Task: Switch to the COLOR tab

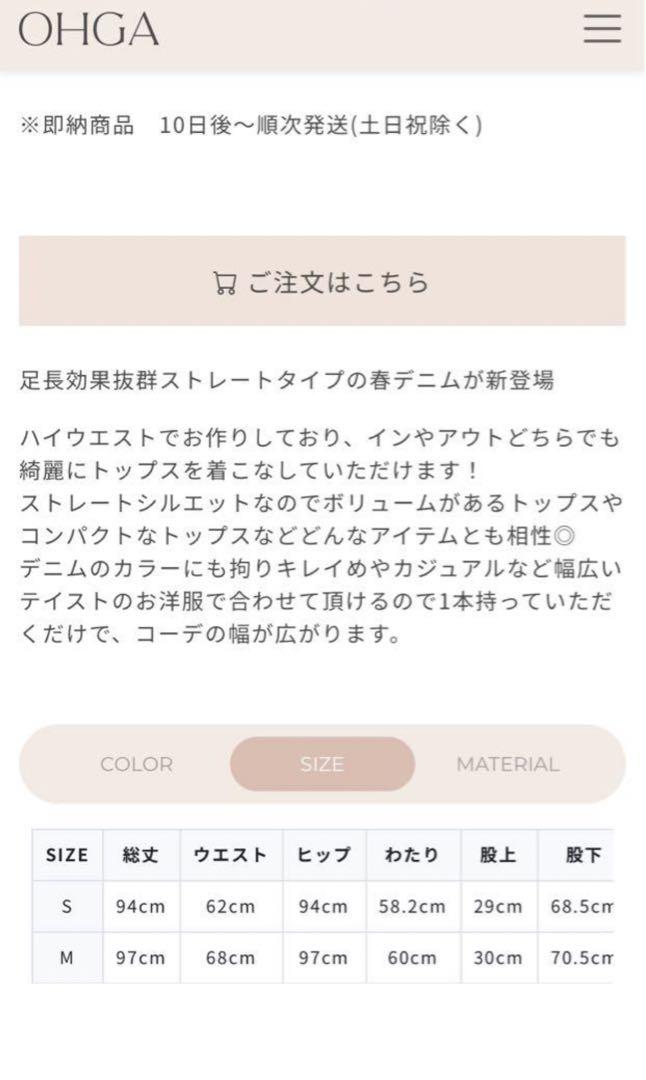Action: point(136,764)
